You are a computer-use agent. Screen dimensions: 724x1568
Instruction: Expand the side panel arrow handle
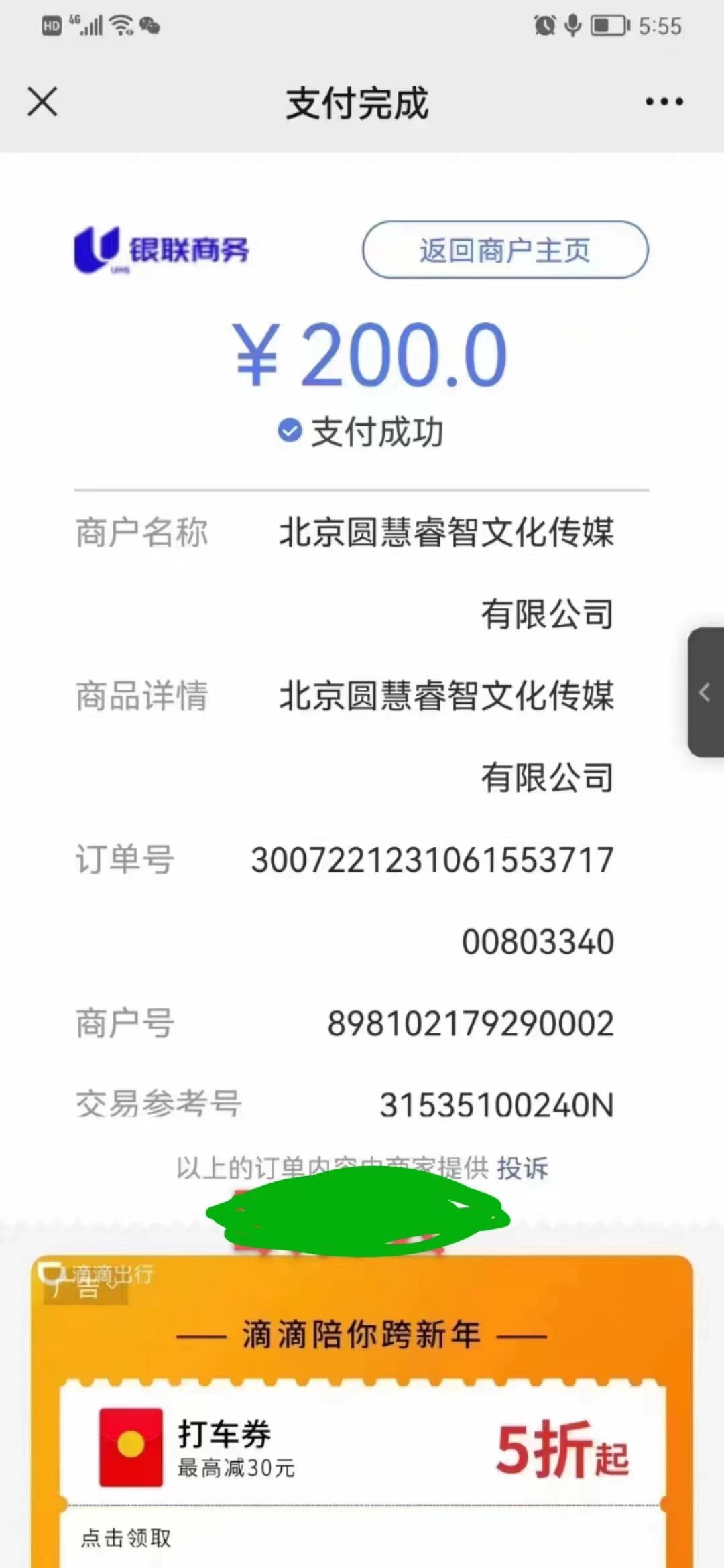705,692
